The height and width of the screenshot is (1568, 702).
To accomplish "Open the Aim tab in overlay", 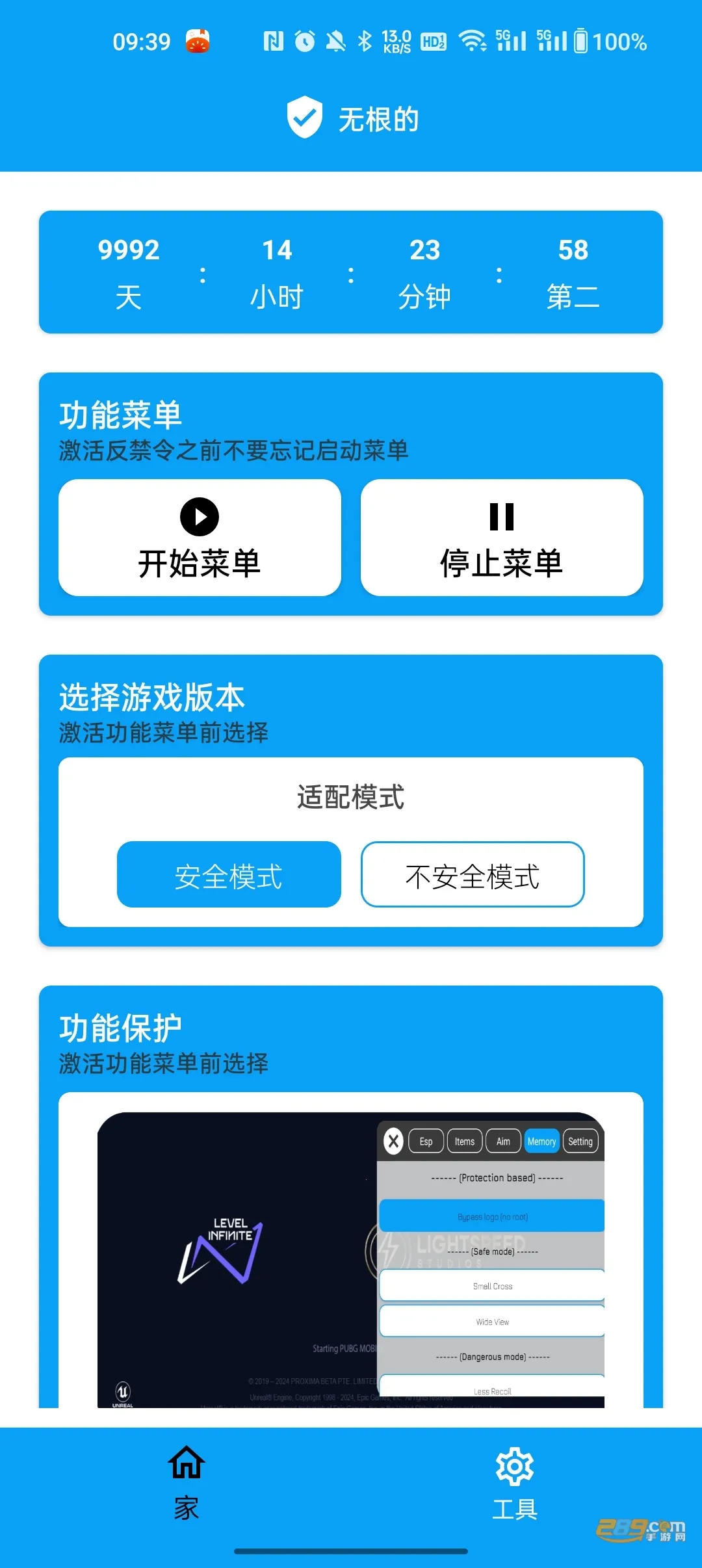I will pos(502,1141).
